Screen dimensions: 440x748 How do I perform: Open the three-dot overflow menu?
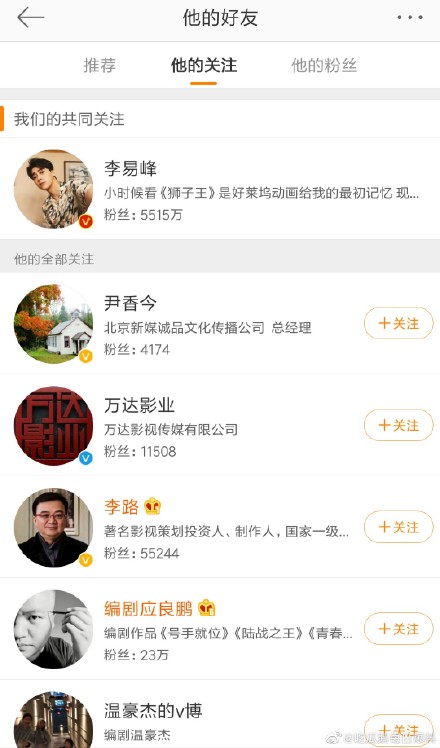click(409, 18)
